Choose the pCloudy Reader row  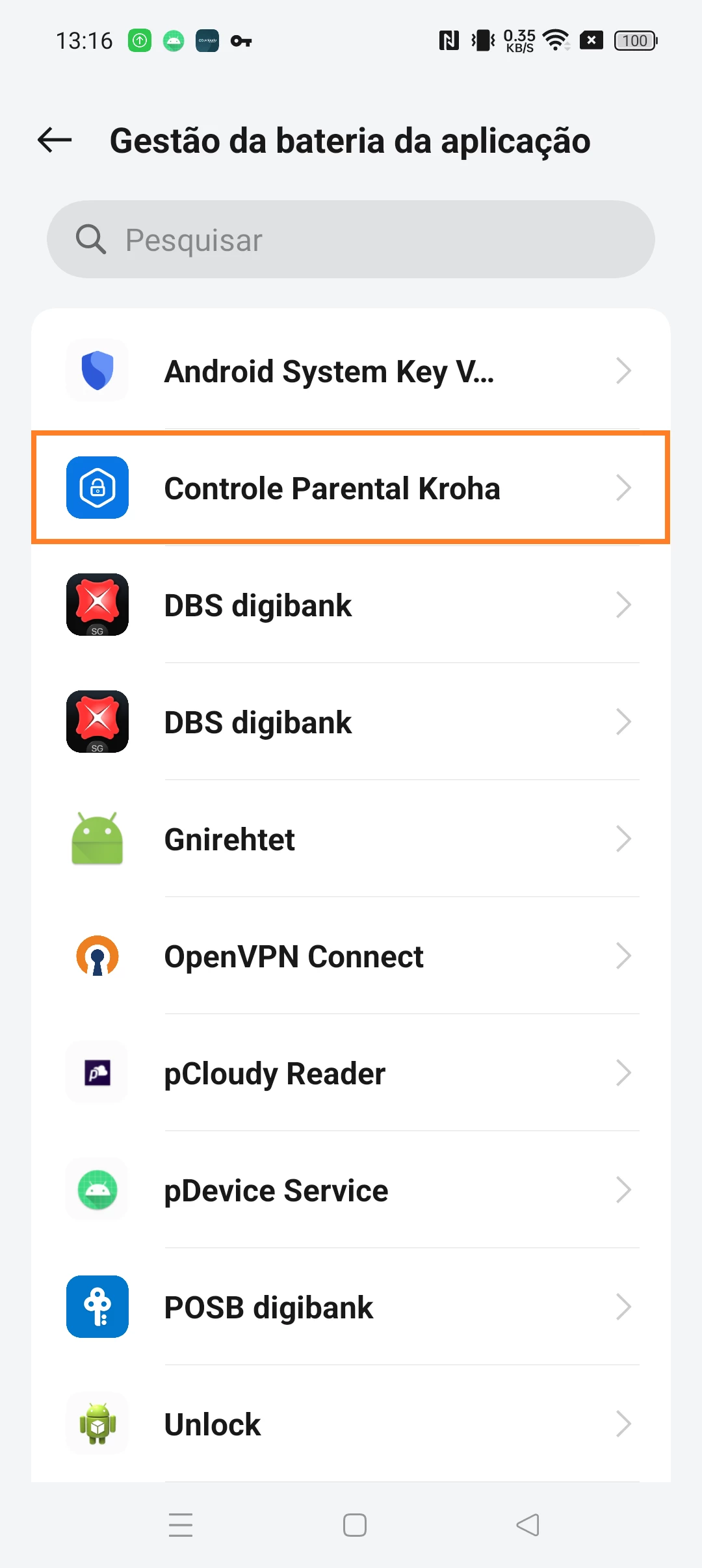[x=351, y=1073]
